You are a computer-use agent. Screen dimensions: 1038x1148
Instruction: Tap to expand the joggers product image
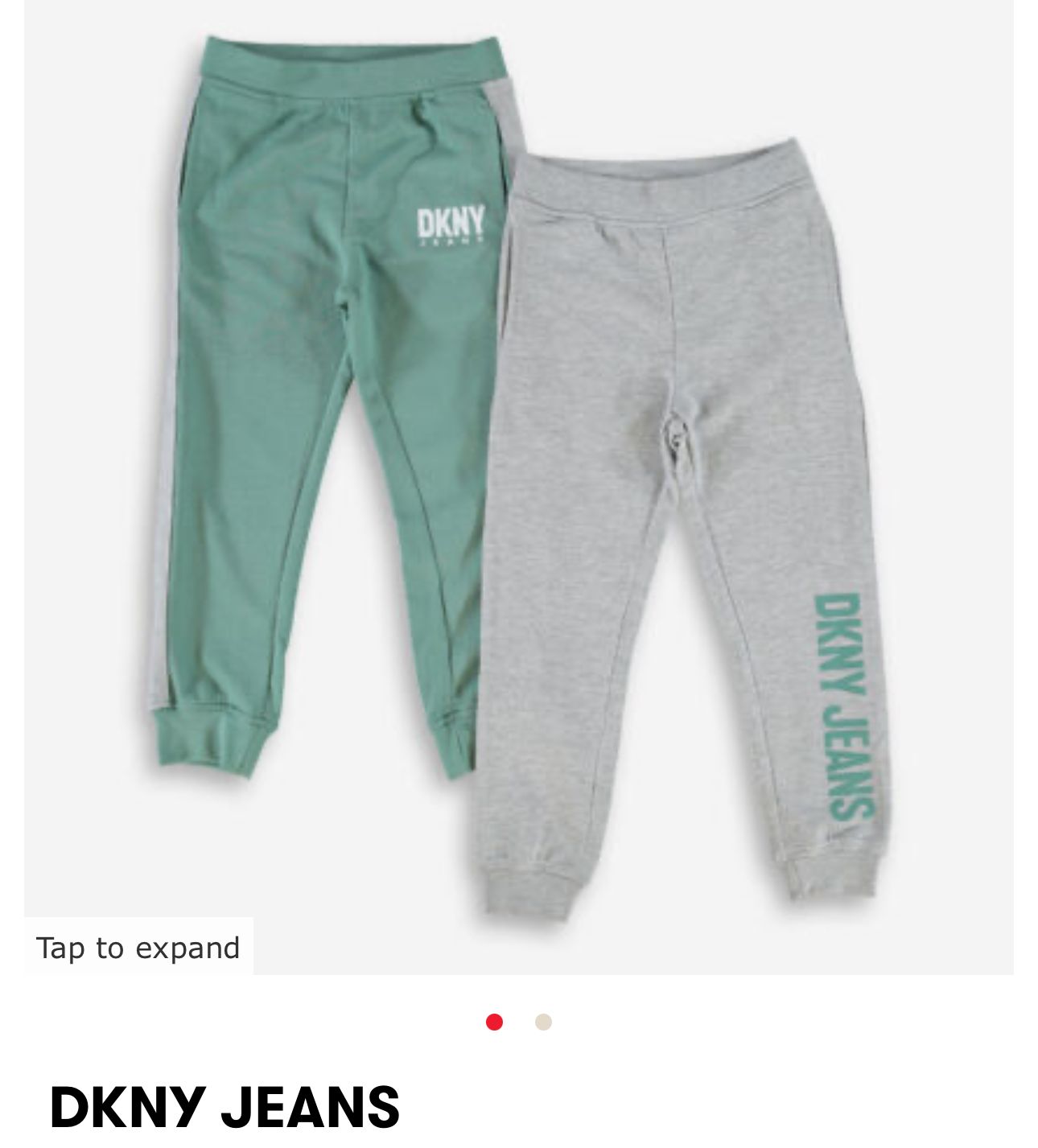point(138,947)
